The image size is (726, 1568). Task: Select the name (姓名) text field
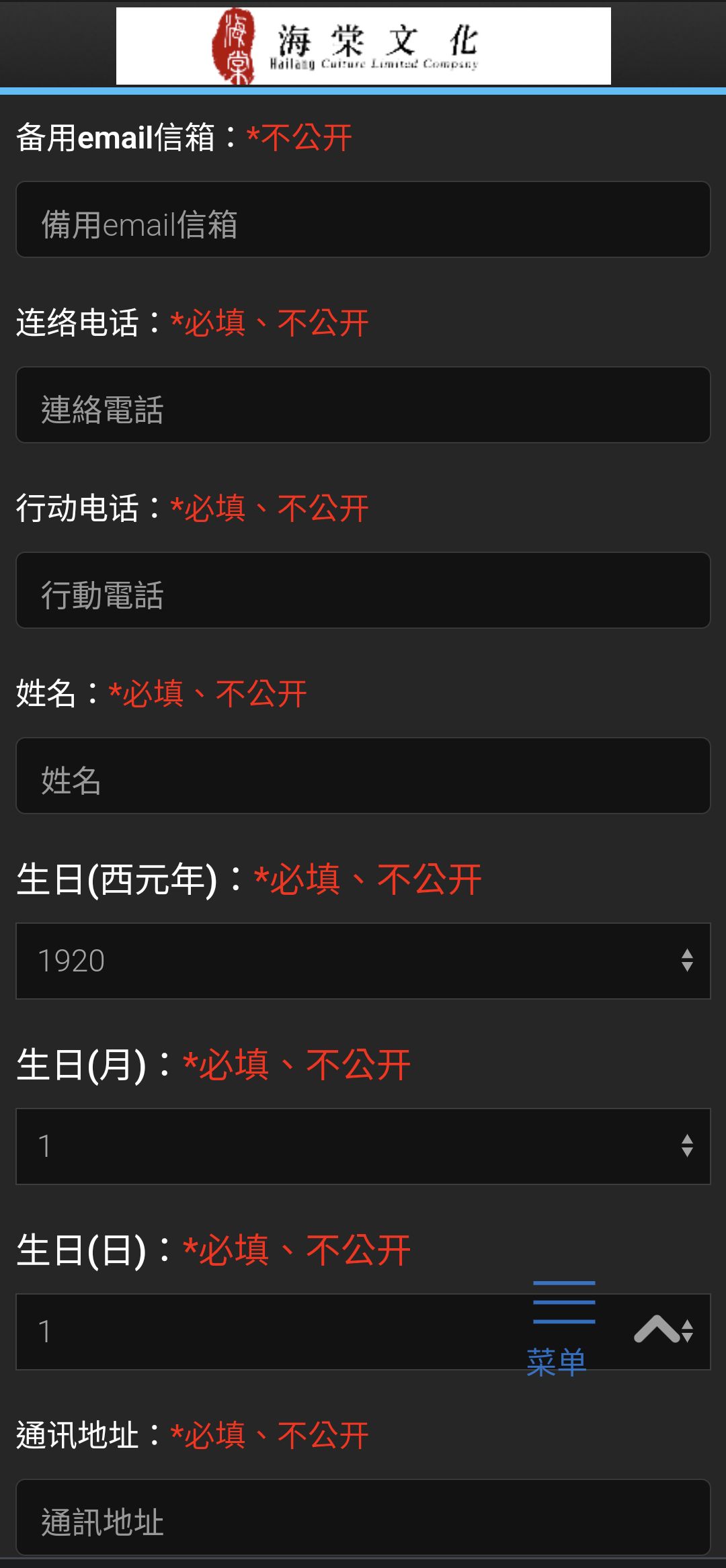(363, 776)
